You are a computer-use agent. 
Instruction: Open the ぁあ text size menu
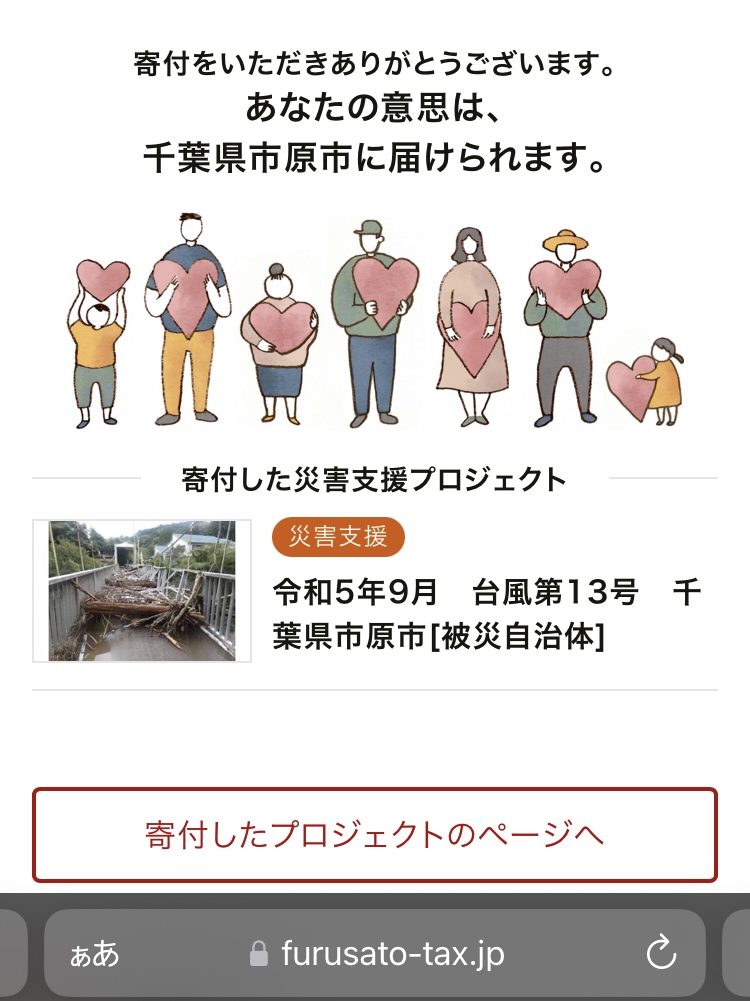click(94, 954)
